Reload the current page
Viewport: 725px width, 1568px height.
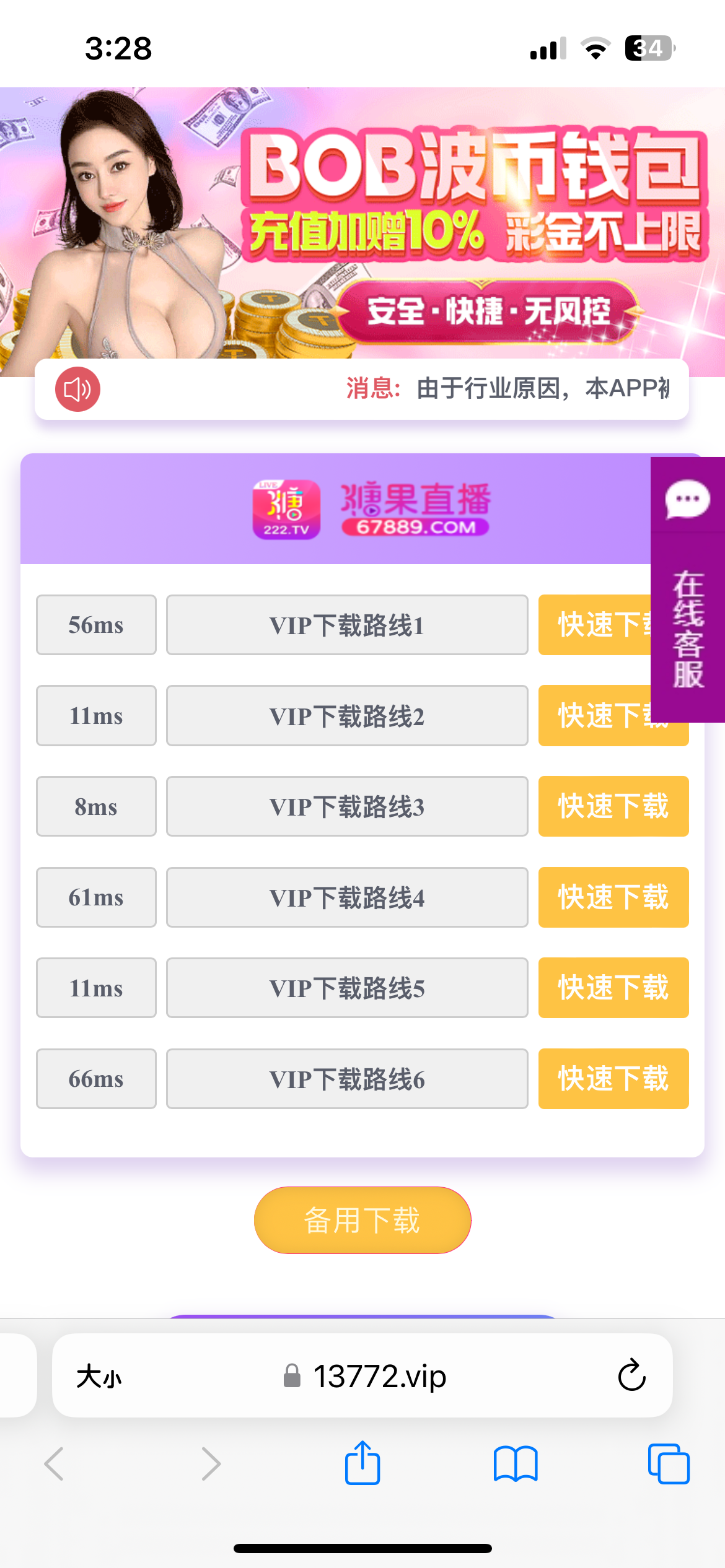[x=631, y=1375]
